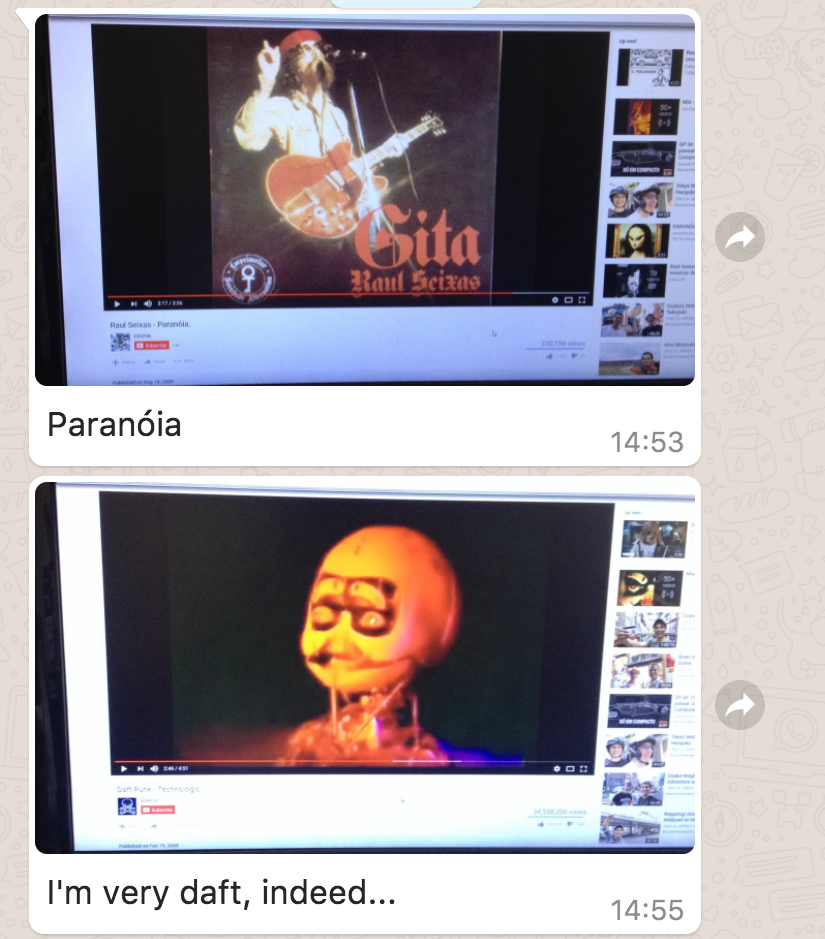Viewport: 825px width, 939px height.
Task: Forward the "I'm very daft" photo
Action: tap(741, 706)
